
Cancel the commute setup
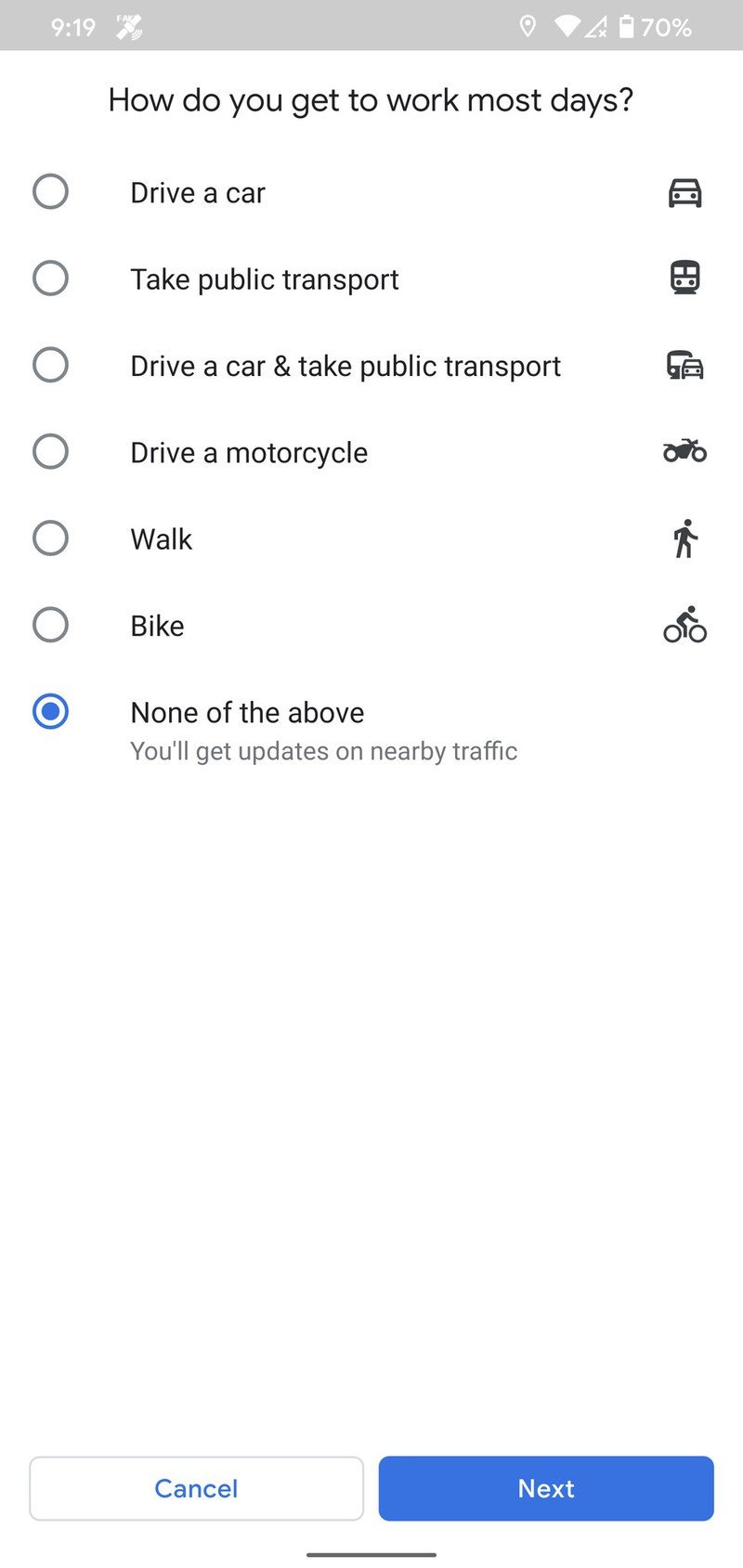pyautogui.click(x=196, y=1488)
